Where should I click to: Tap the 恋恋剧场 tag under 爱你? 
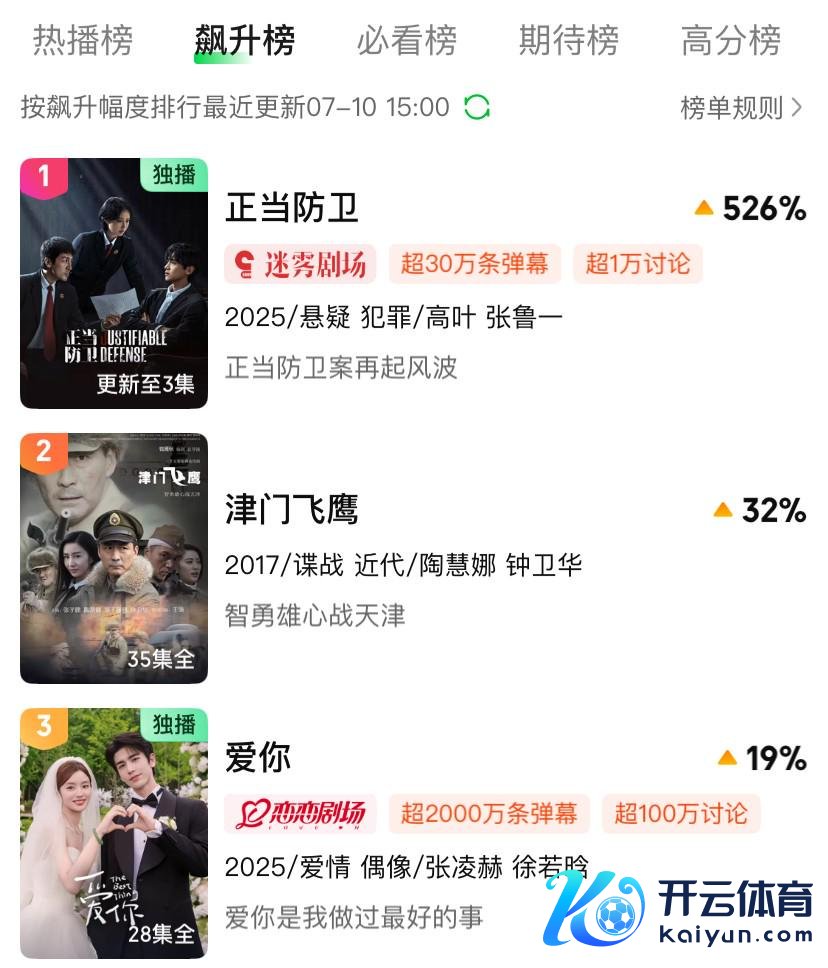pos(301,813)
